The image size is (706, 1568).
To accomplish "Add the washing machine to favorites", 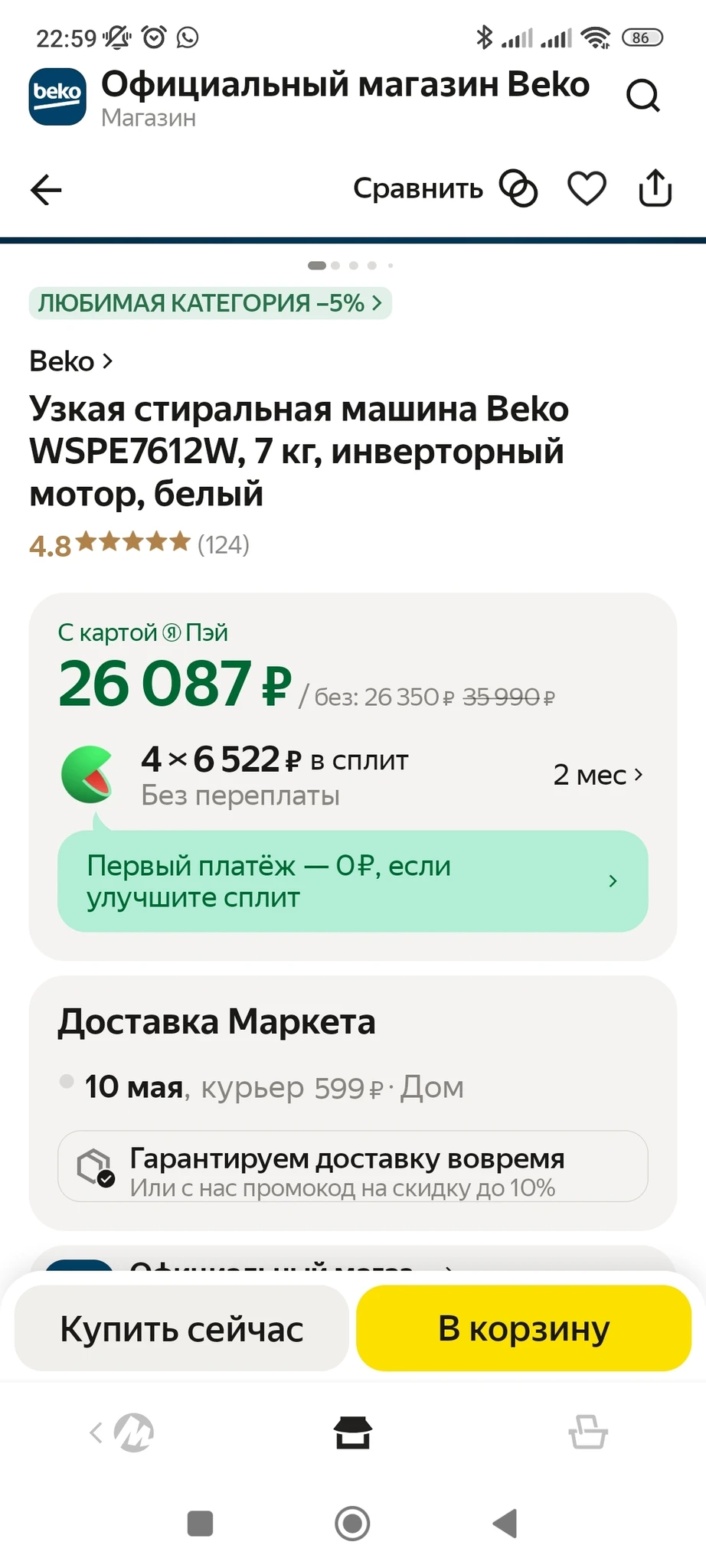I will pyautogui.click(x=587, y=188).
